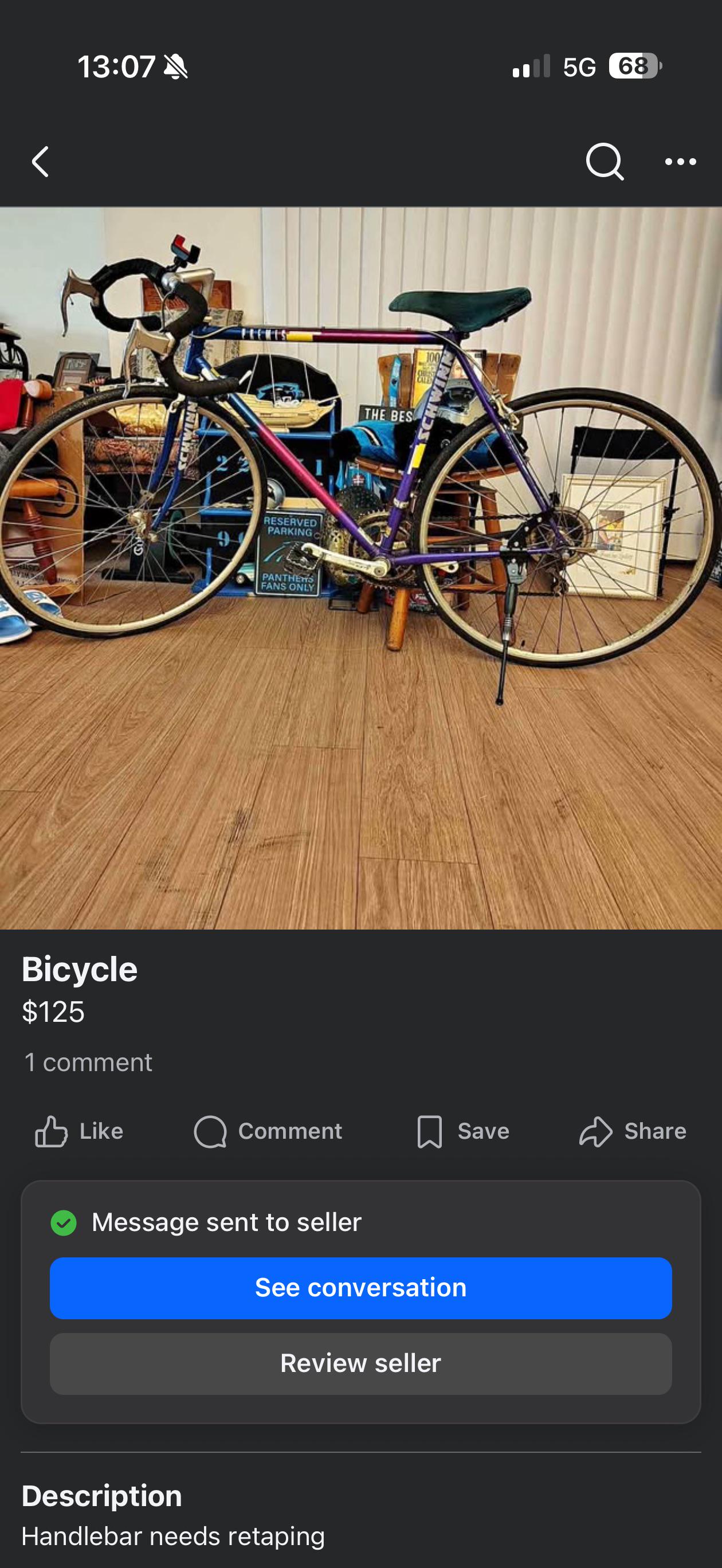
Task: Tap the See conversation button
Action: click(x=361, y=1288)
